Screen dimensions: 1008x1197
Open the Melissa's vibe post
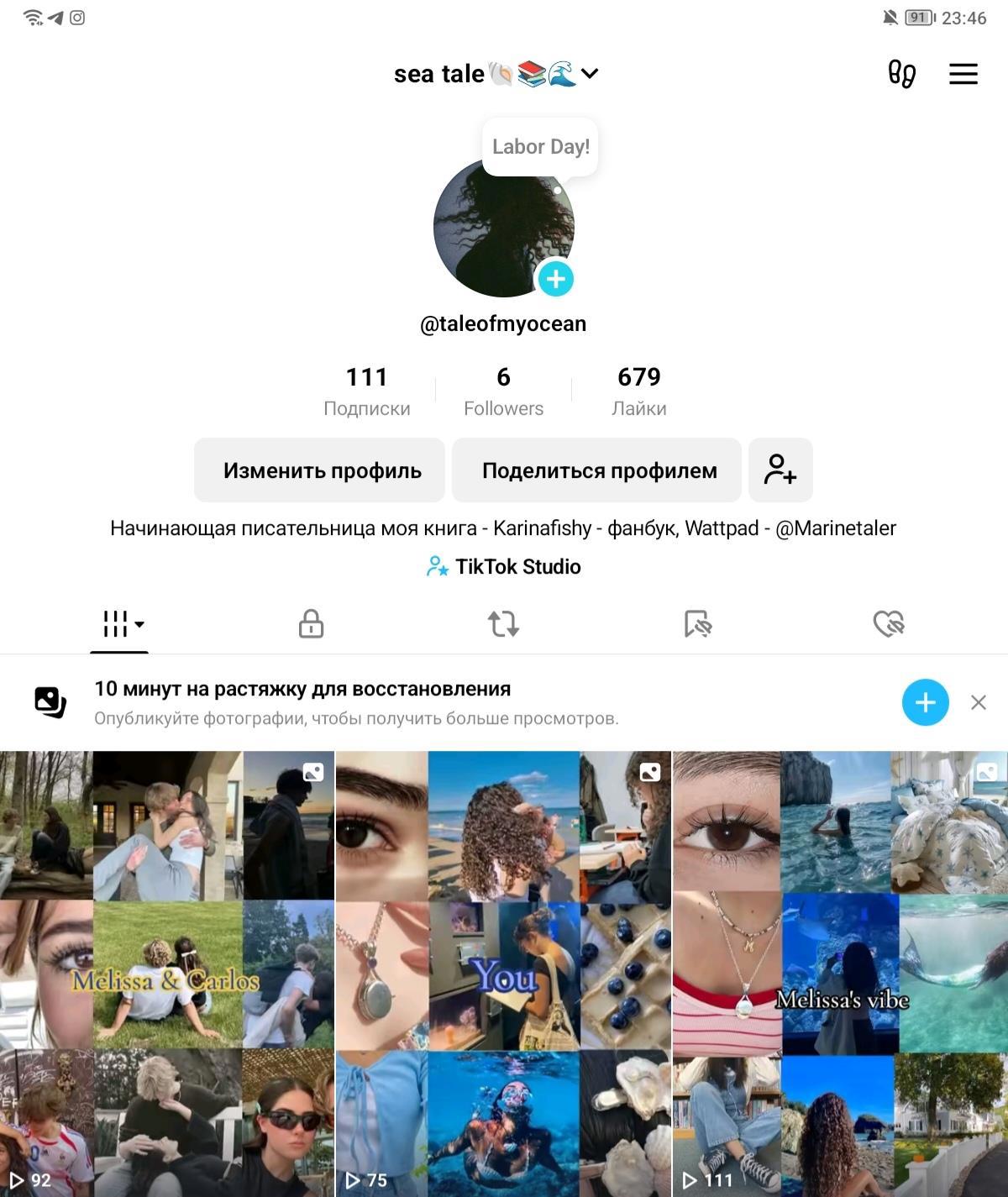840,974
